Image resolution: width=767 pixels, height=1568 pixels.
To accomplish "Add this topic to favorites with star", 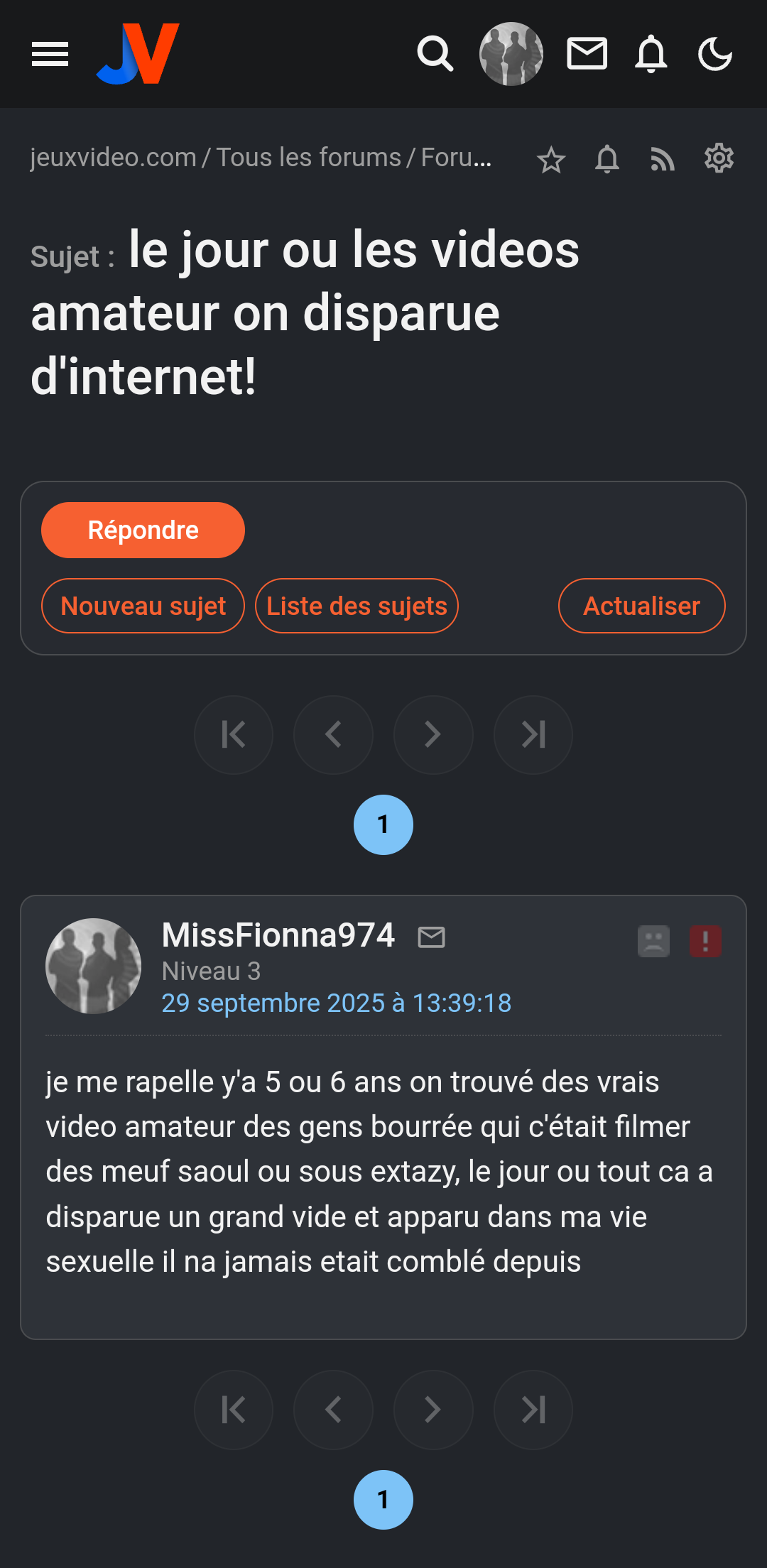I will coord(551,159).
